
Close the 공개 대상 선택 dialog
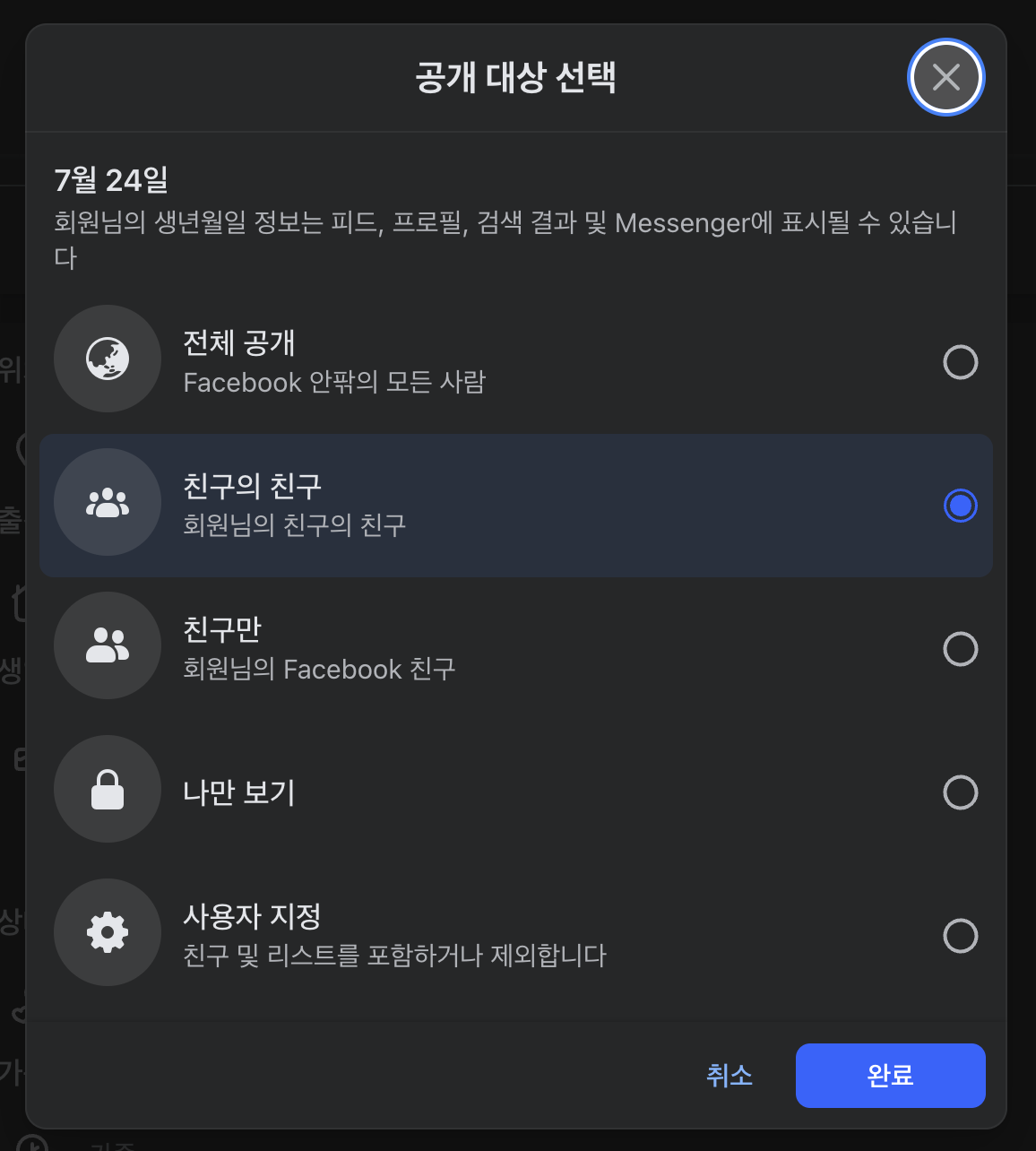(x=945, y=77)
